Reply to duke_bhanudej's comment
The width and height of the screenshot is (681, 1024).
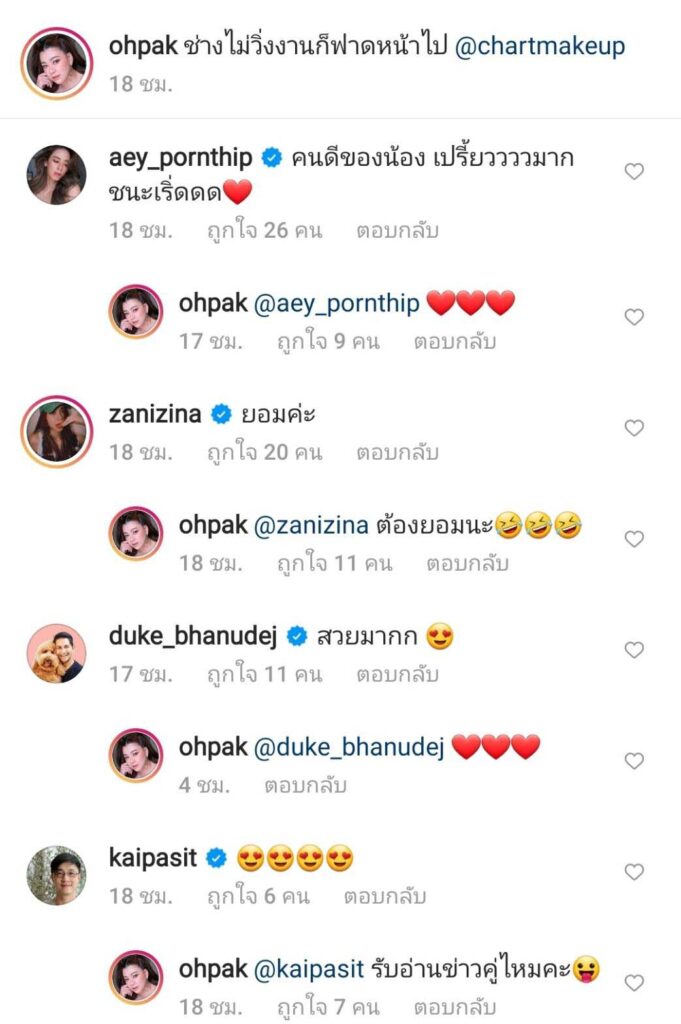pyautogui.click(x=397, y=674)
